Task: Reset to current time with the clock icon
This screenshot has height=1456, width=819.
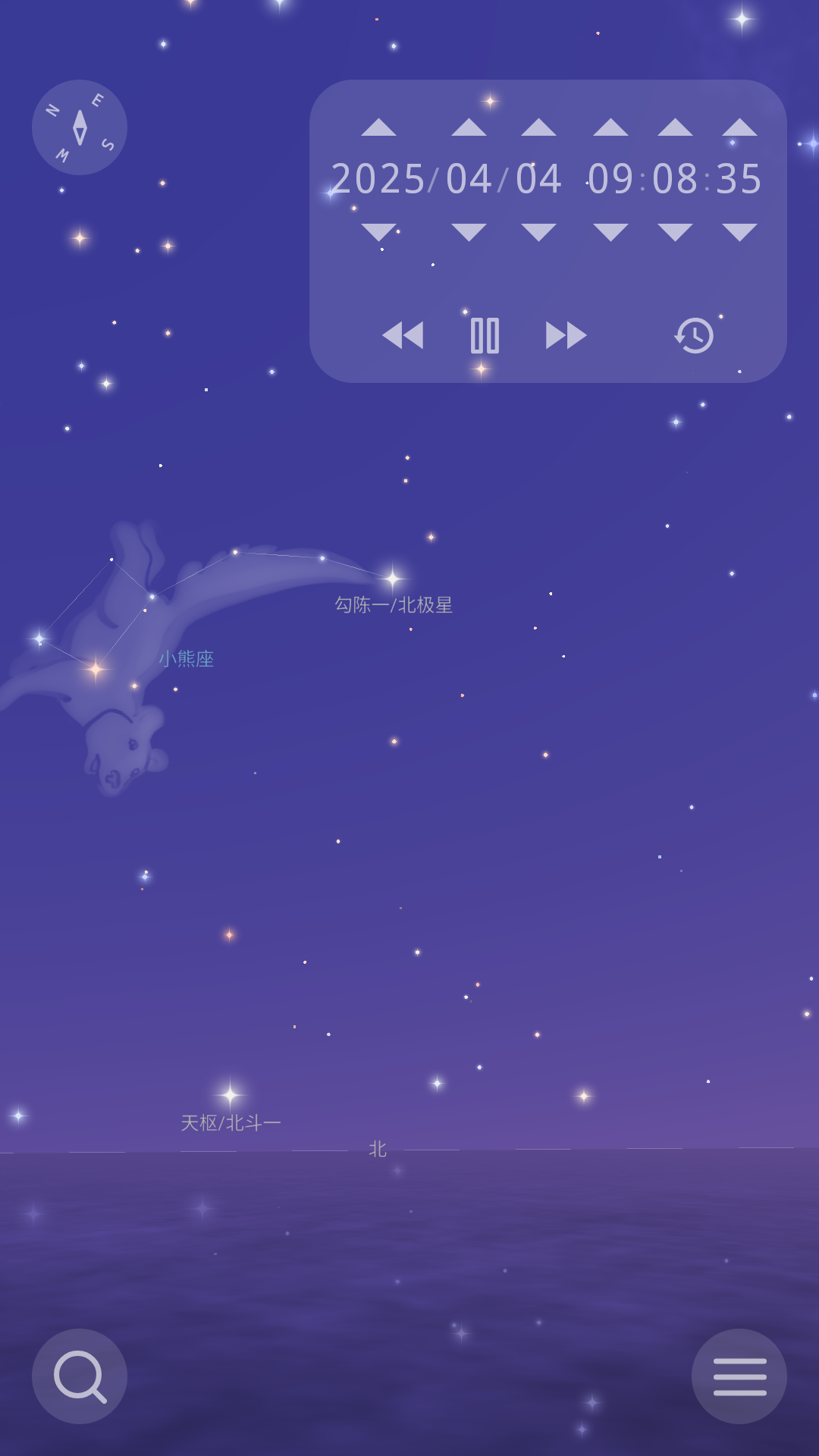Action: coord(694,335)
